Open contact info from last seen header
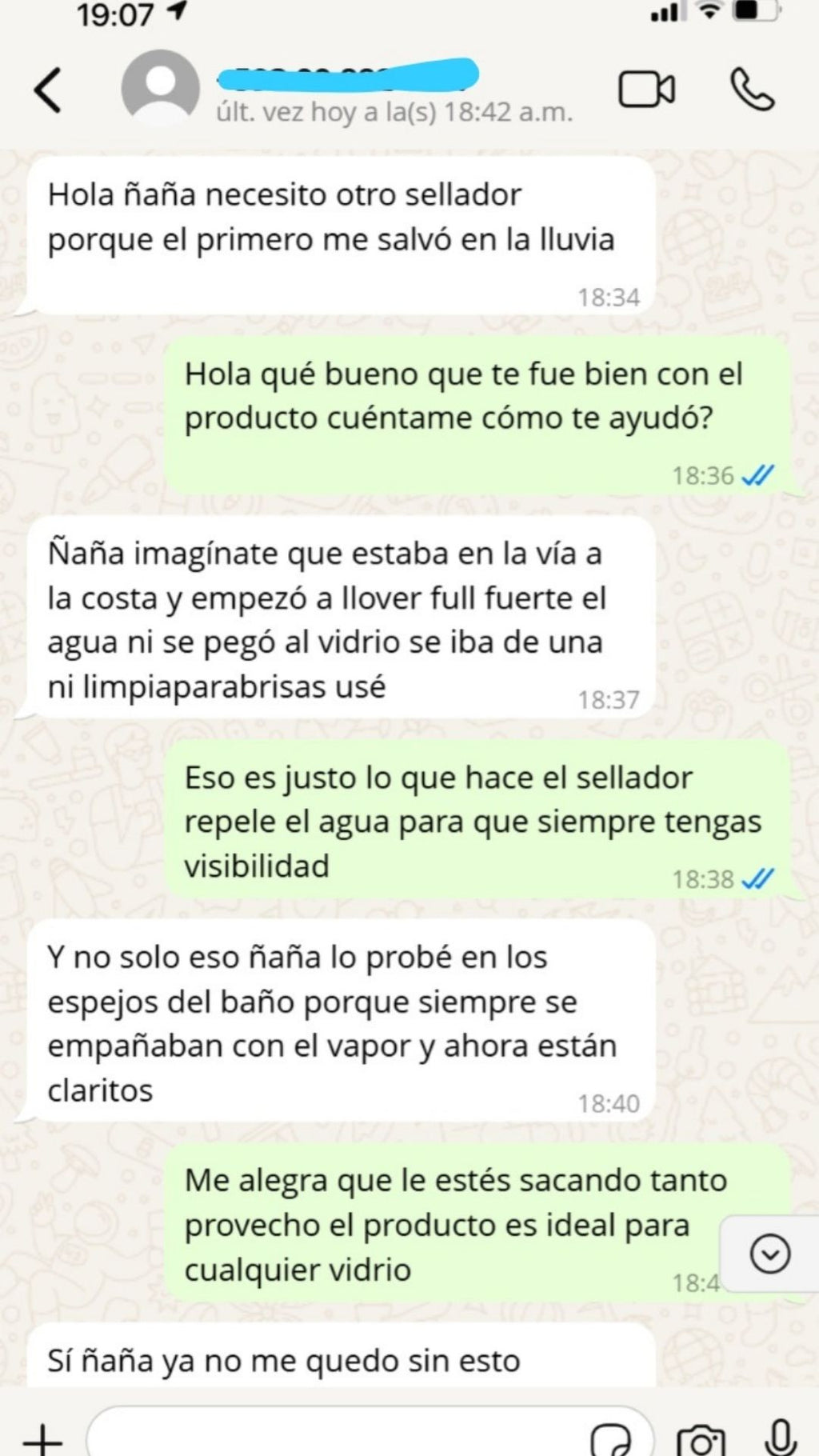819x1456 pixels. 394,112
